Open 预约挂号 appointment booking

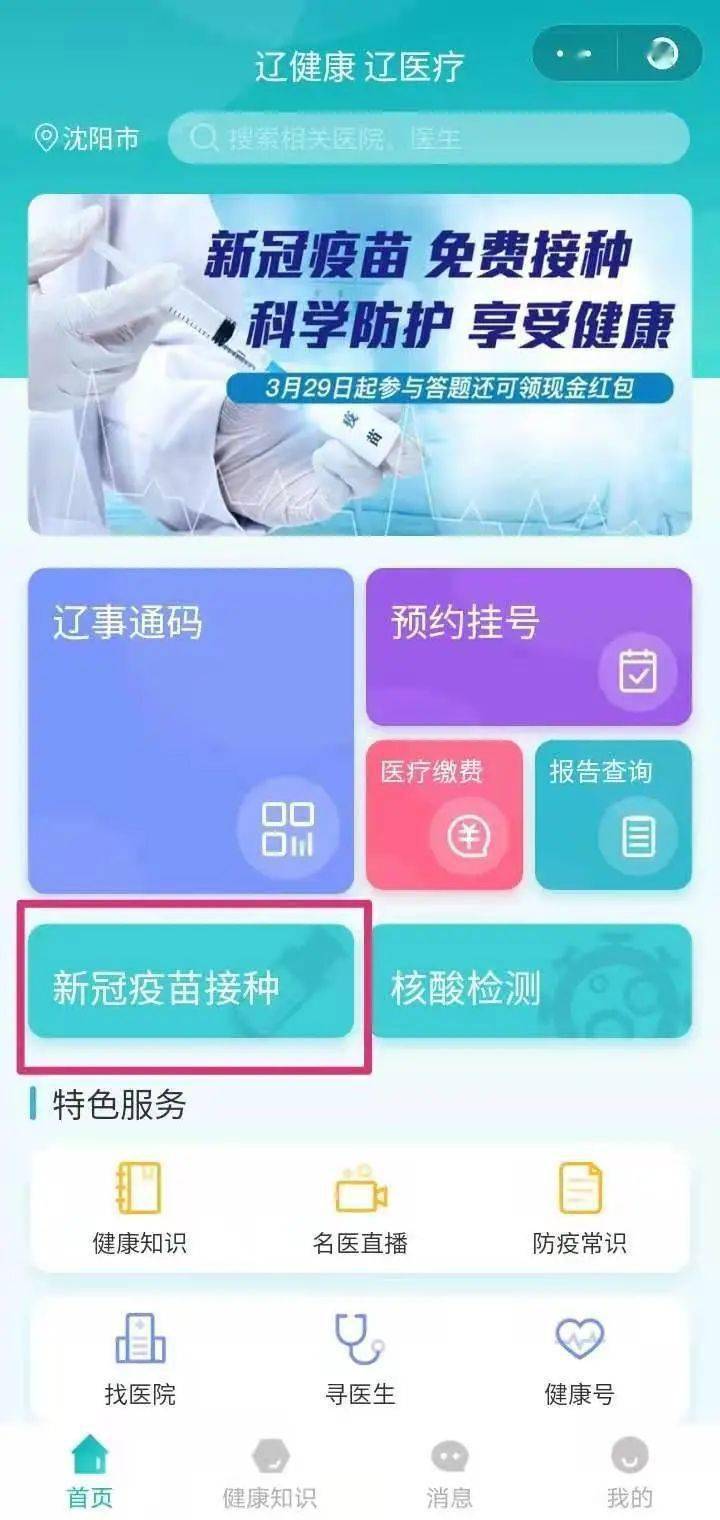click(x=528, y=646)
